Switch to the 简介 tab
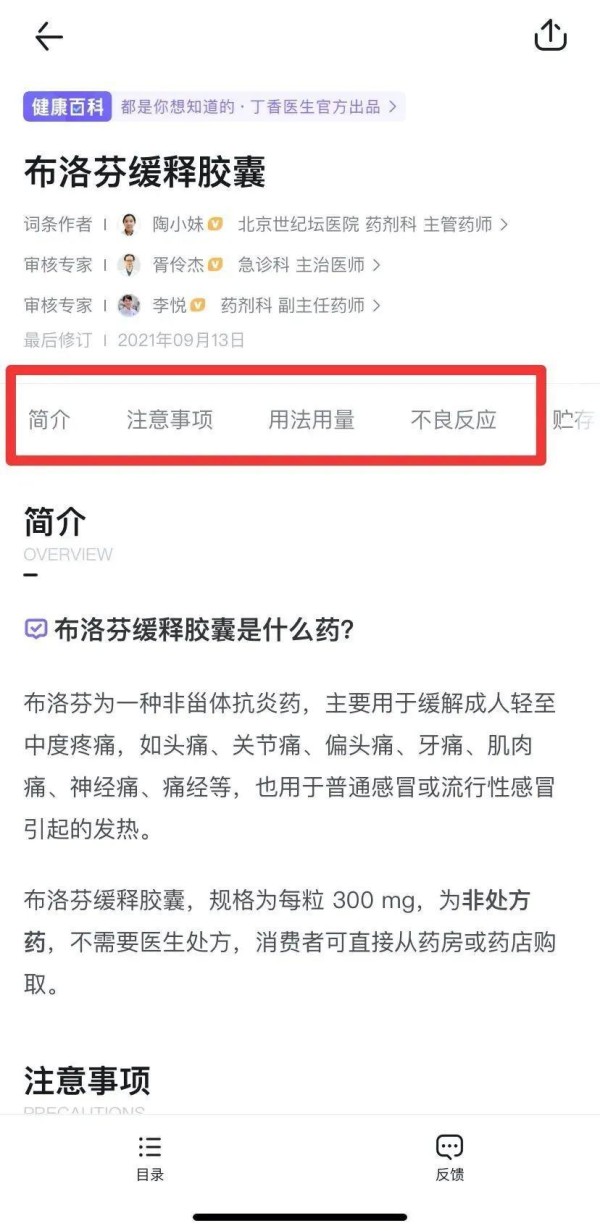This screenshot has height=1231, width=600. (x=49, y=420)
